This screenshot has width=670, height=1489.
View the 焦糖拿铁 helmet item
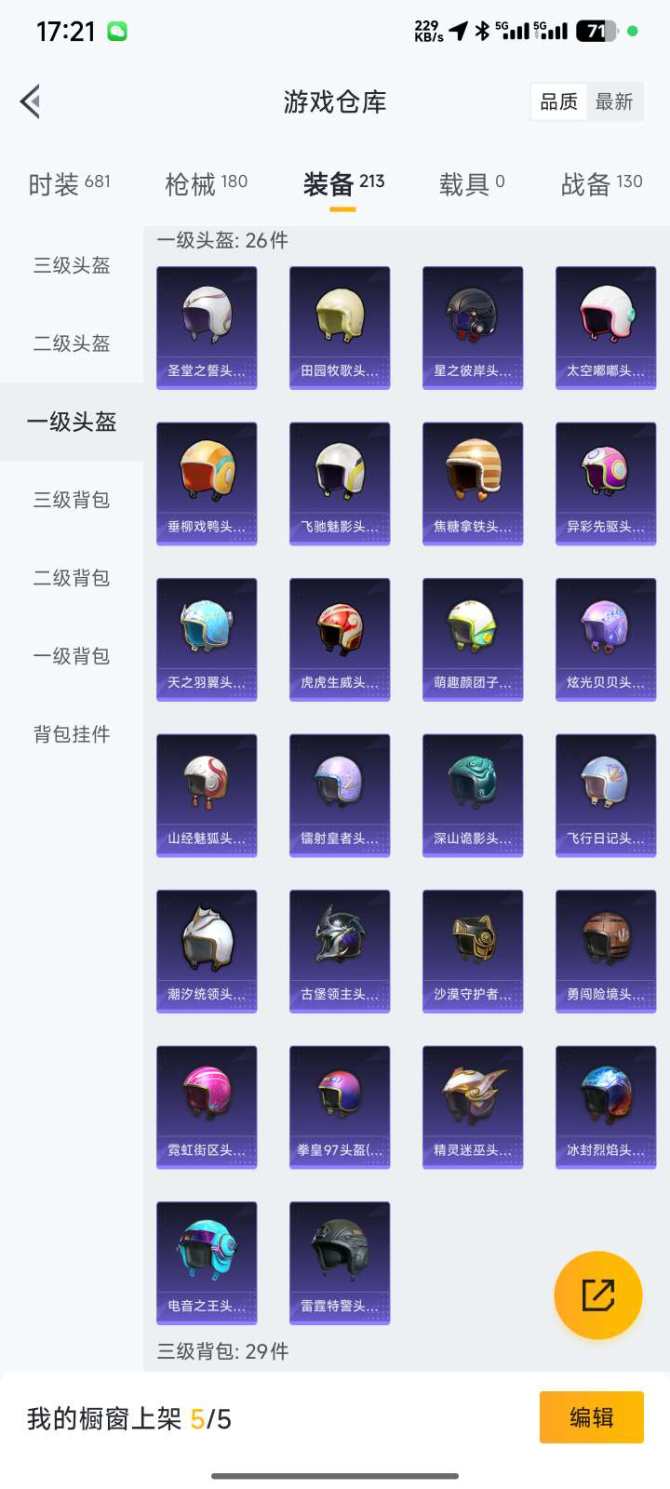pyautogui.click(x=473, y=483)
